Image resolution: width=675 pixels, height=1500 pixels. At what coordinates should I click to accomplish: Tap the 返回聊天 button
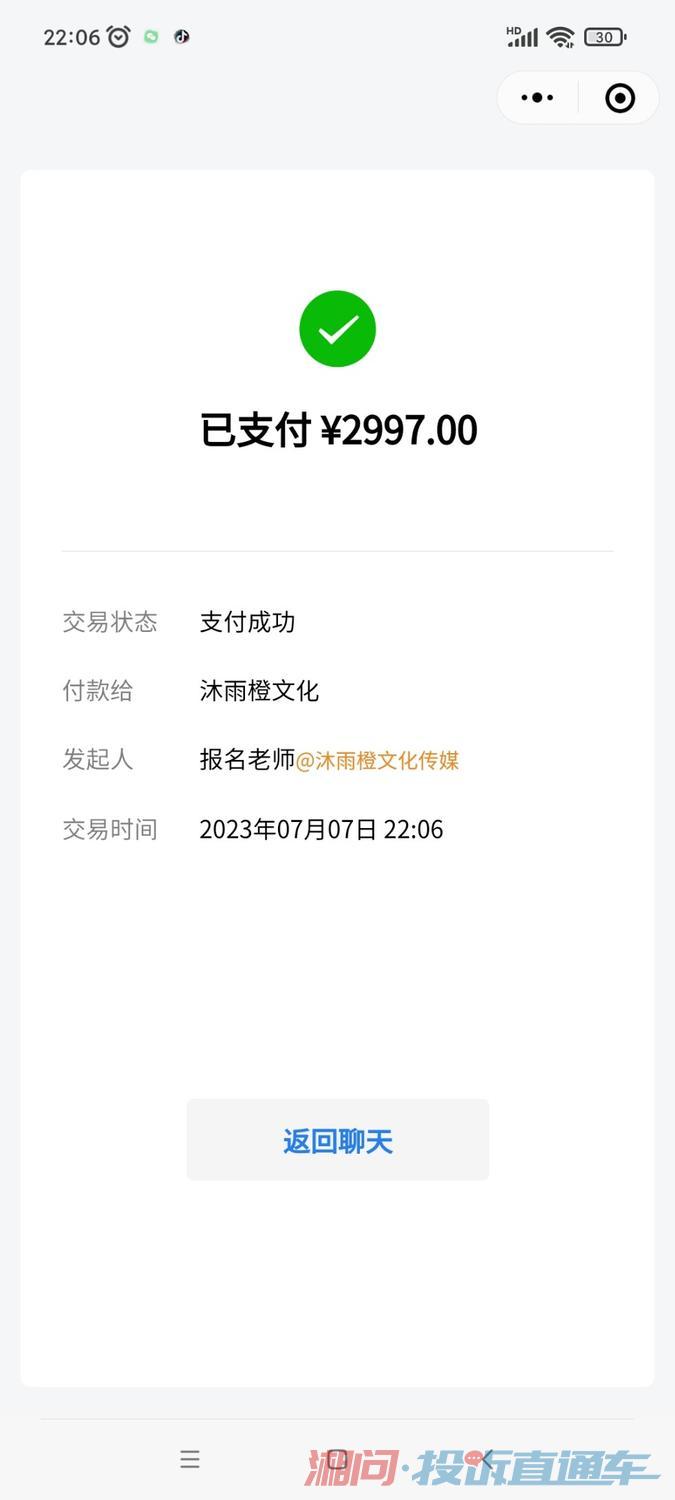click(x=338, y=1141)
